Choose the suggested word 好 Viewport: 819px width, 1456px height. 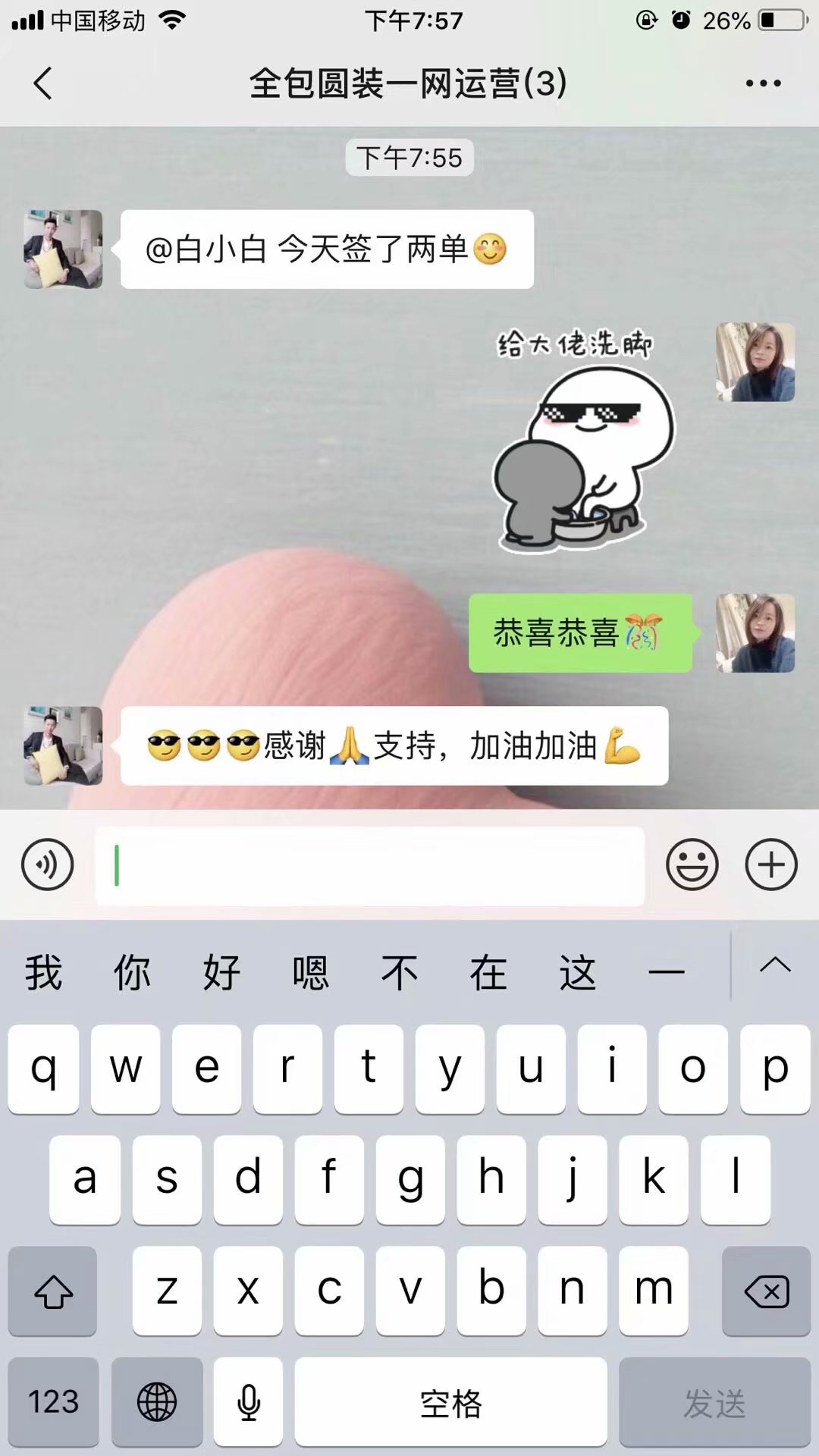point(221,973)
